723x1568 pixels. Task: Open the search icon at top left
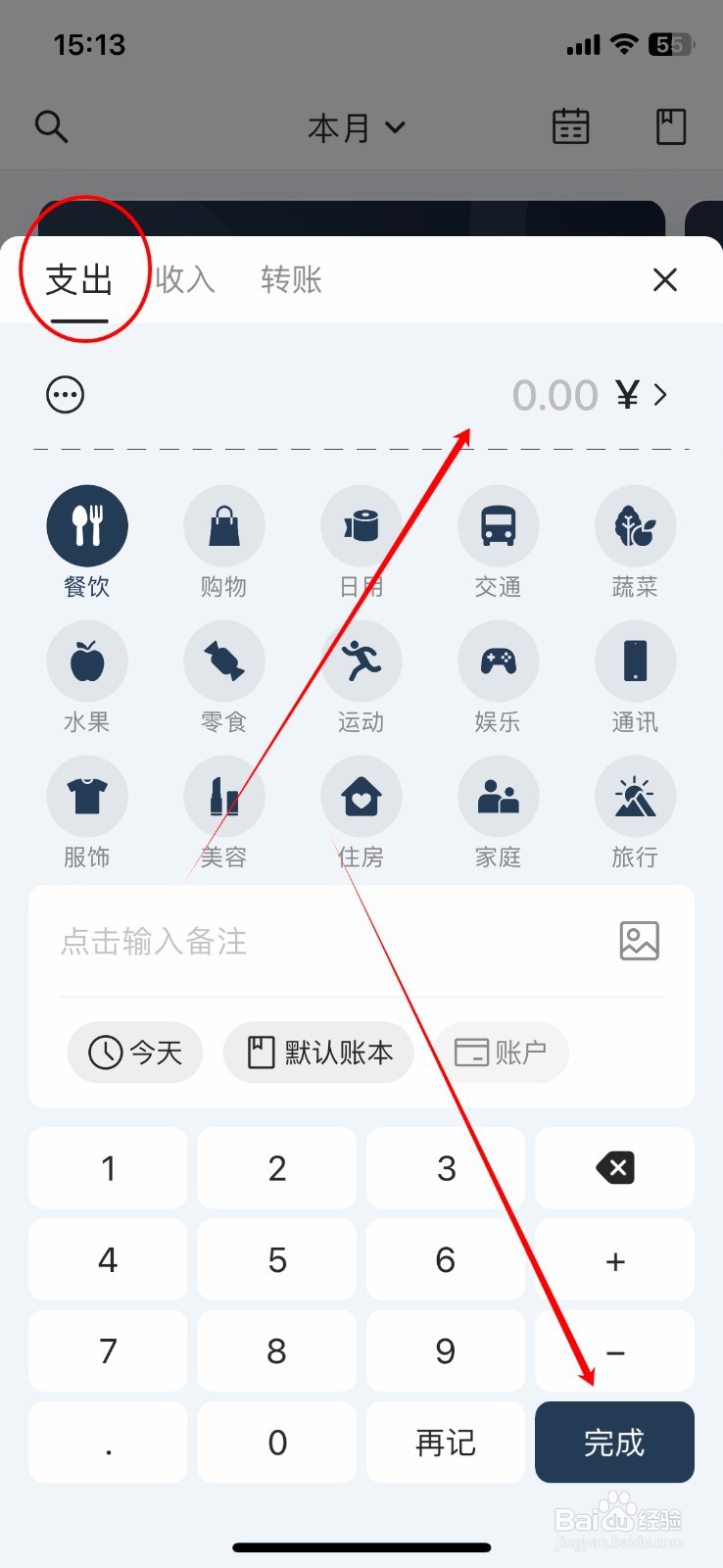tap(51, 126)
